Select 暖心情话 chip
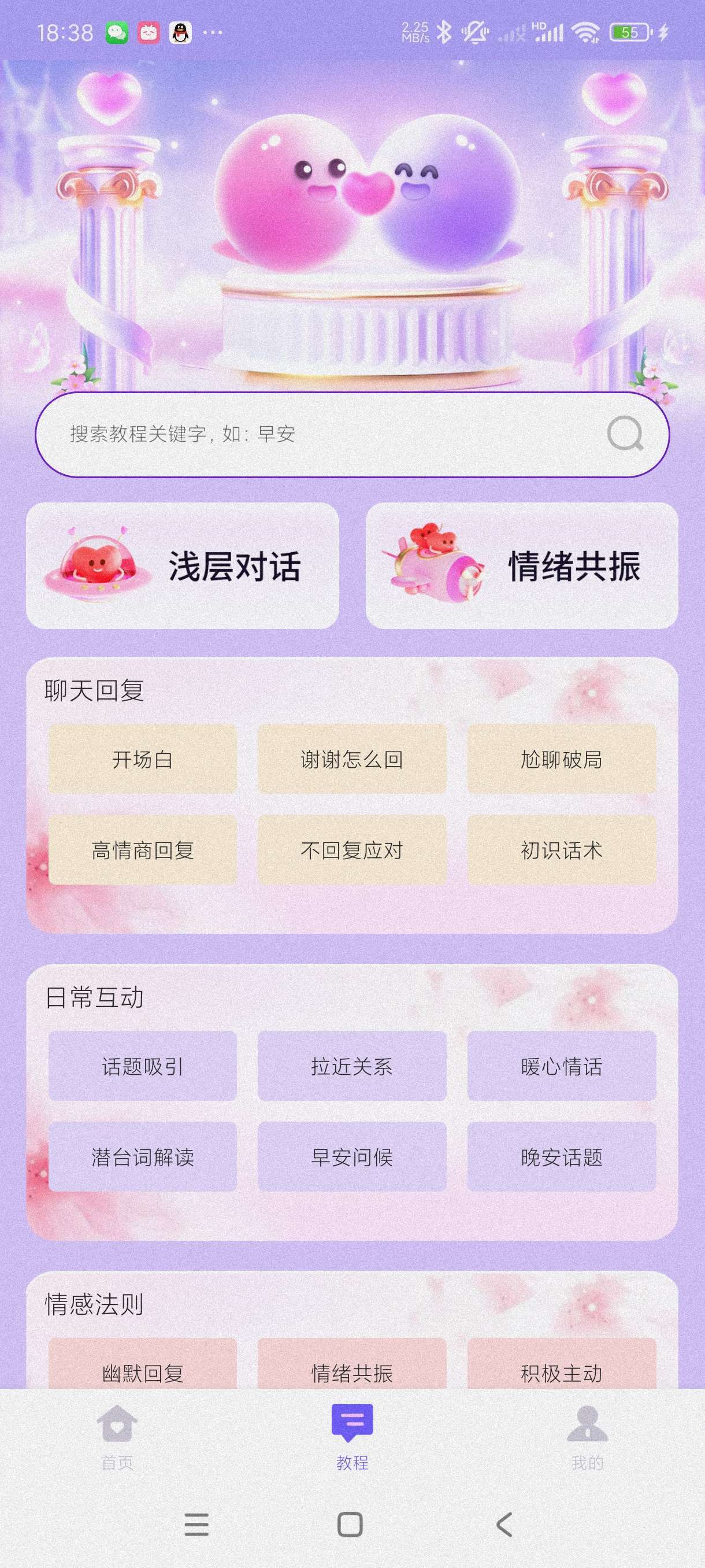The height and width of the screenshot is (1568, 705). pos(561,1066)
